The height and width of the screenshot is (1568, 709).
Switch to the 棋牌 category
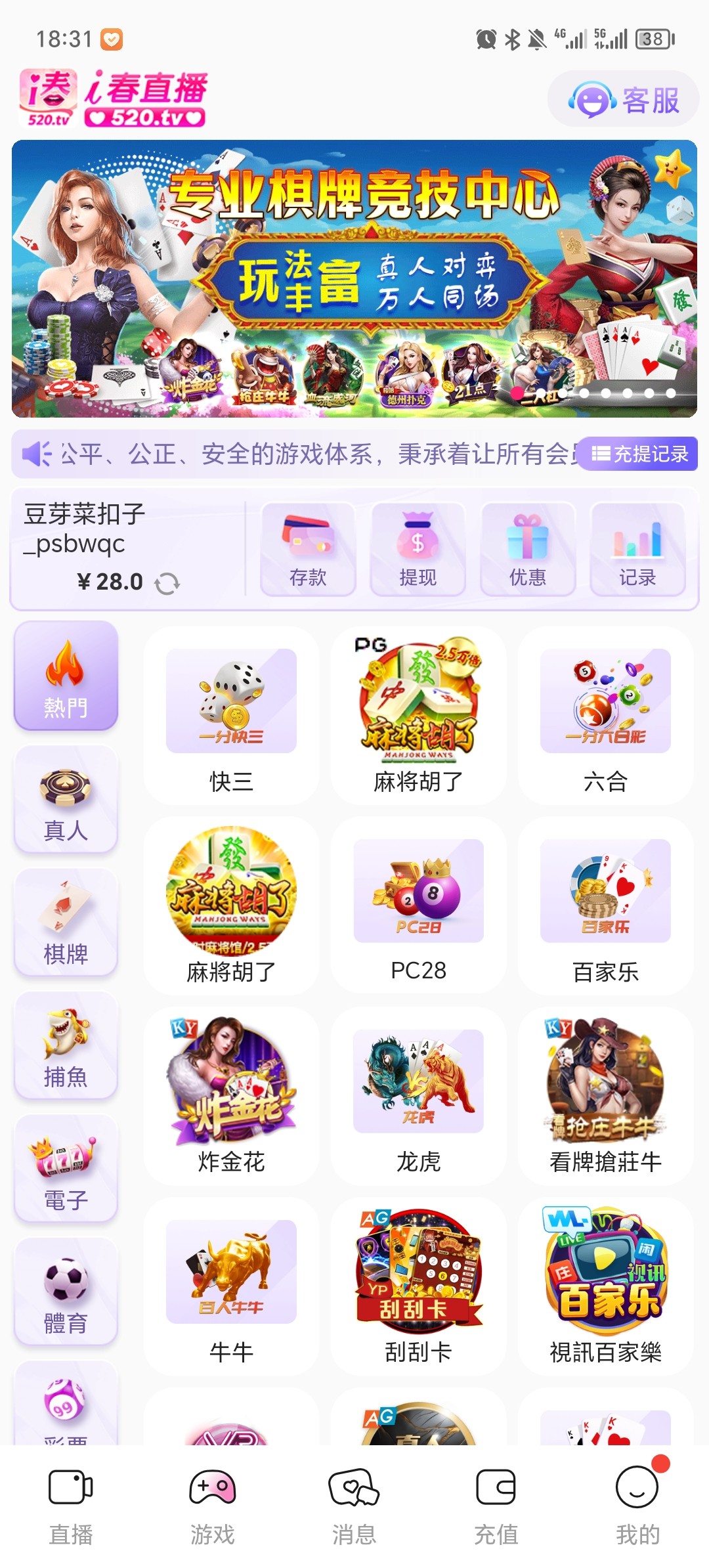click(x=66, y=923)
